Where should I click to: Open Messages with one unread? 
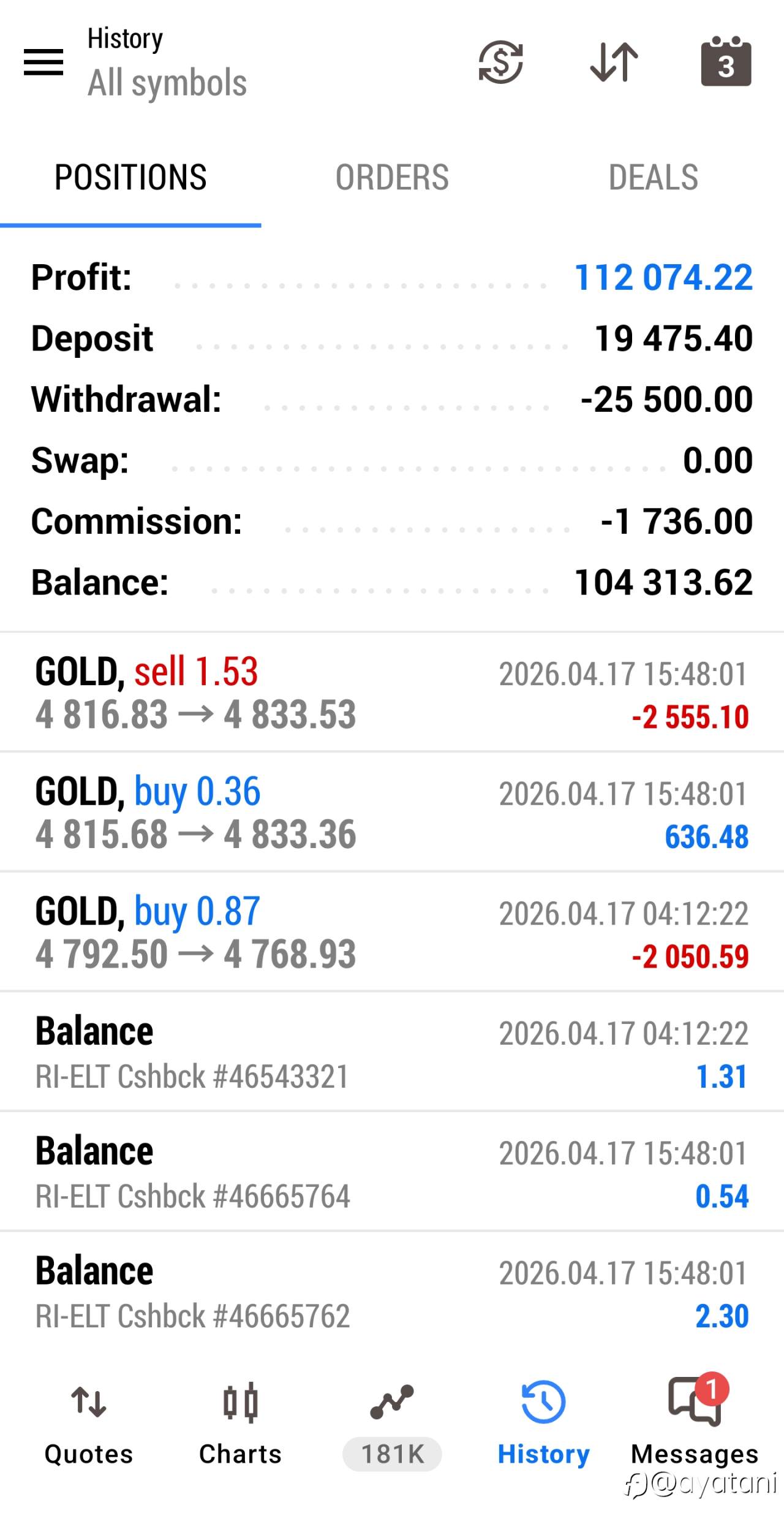click(695, 1424)
